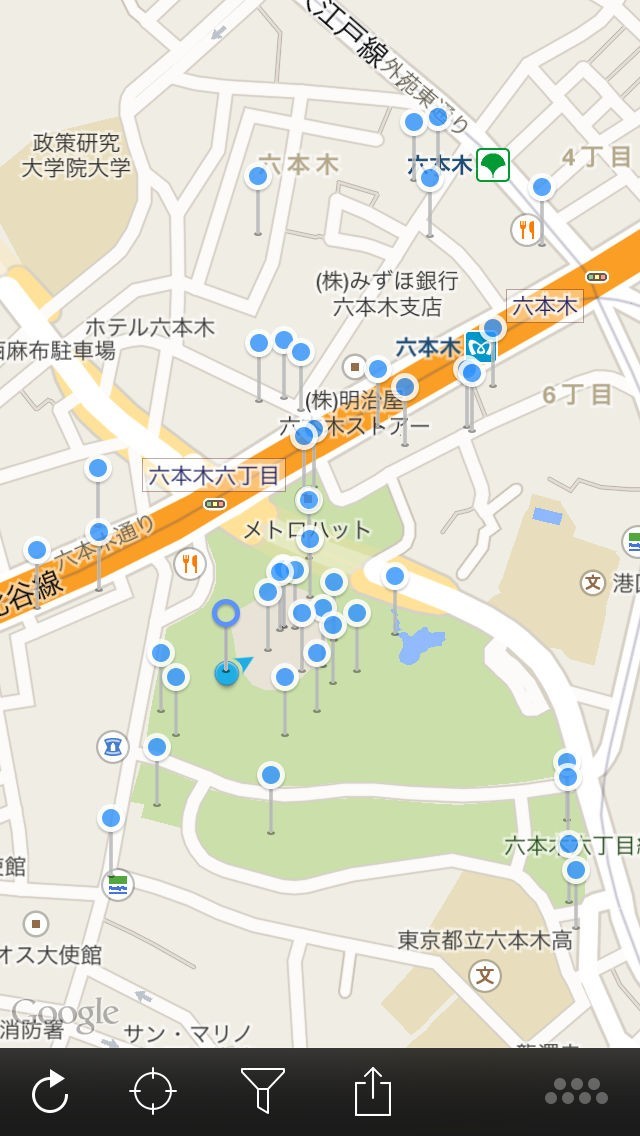Tap the pin beside 政策研究大学院大学 area near 六本木 label
Viewport: 640px width, 1136px height.
coord(257,177)
